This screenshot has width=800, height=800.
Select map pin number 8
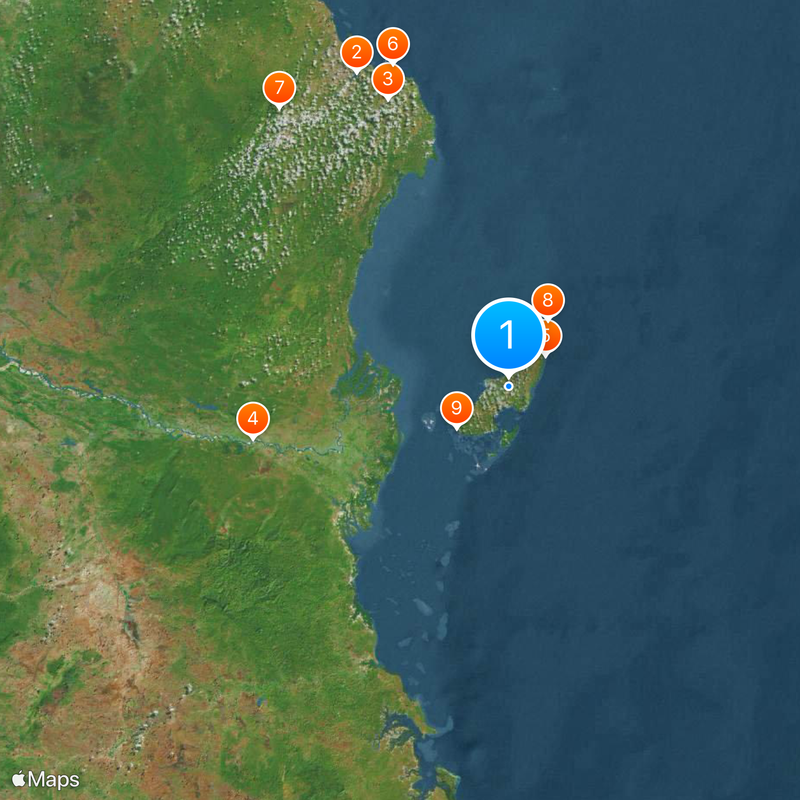548,299
